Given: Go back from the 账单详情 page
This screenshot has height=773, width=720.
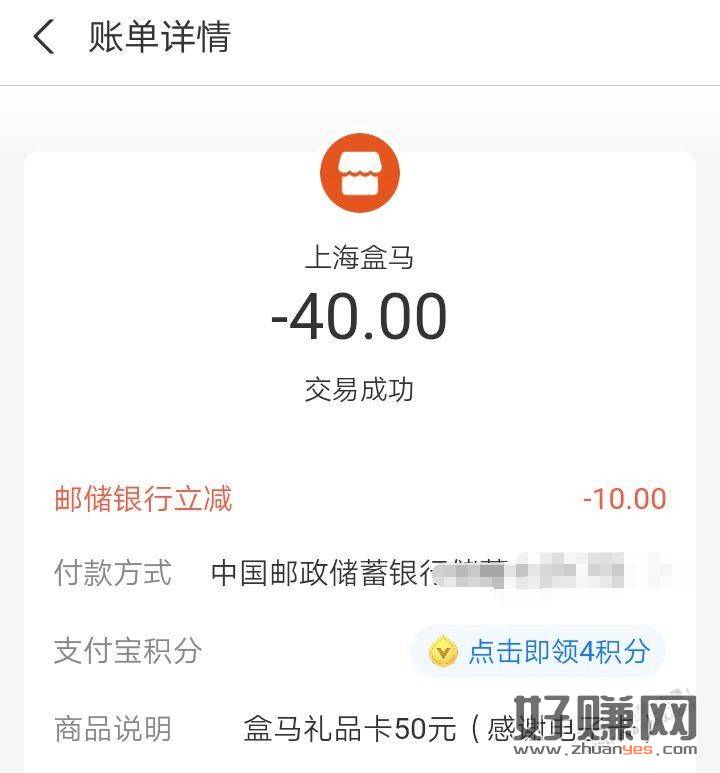Looking at the screenshot, I should [x=43, y=38].
